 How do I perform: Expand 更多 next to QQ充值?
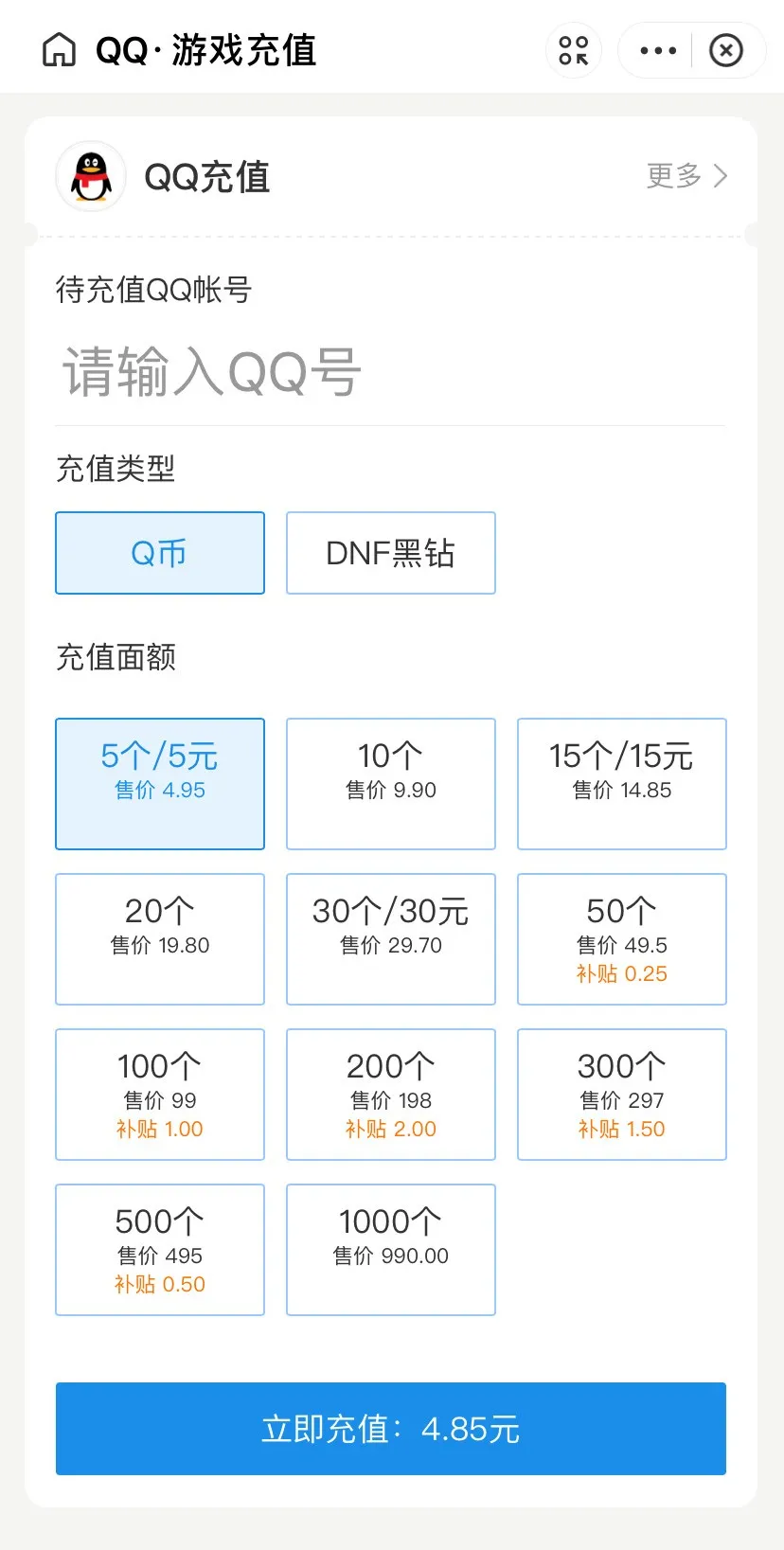point(688,176)
